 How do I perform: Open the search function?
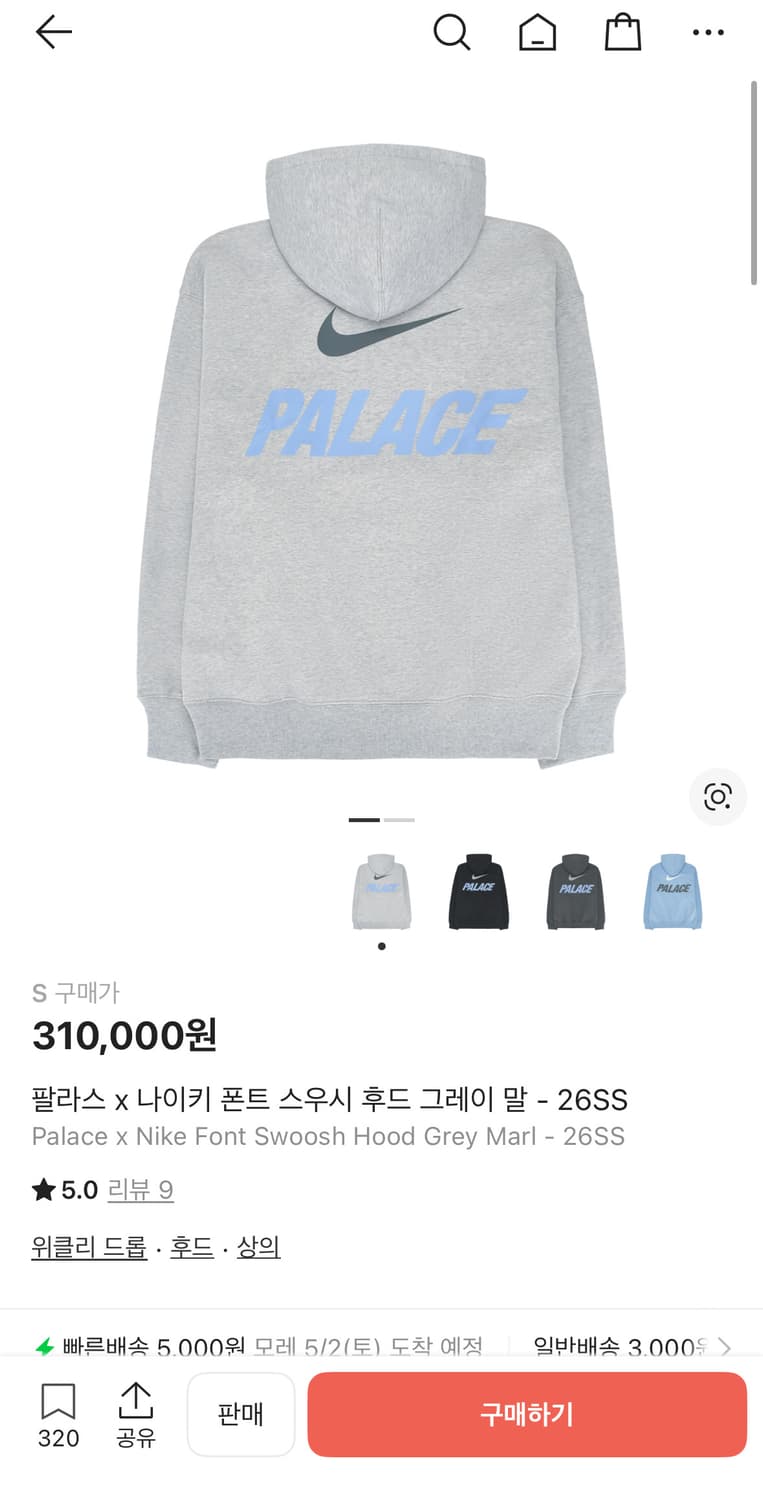(453, 31)
